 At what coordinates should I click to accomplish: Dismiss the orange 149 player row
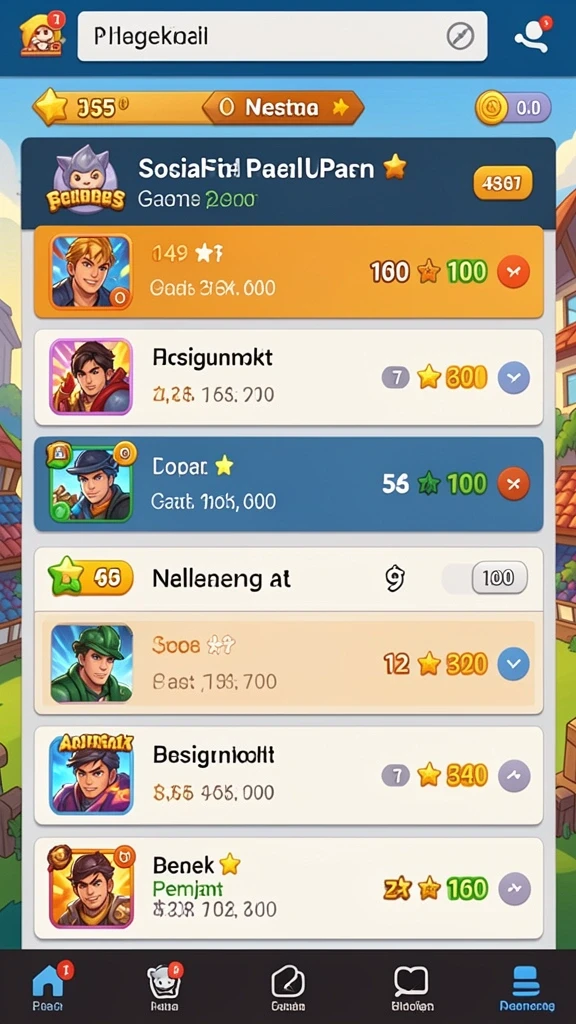[513, 272]
